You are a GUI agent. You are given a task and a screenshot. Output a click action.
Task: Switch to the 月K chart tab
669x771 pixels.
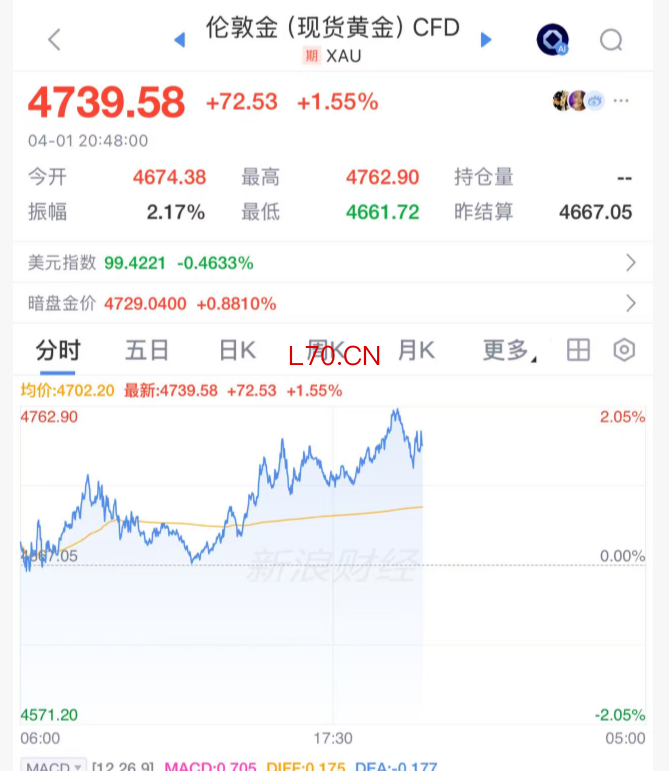click(416, 350)
